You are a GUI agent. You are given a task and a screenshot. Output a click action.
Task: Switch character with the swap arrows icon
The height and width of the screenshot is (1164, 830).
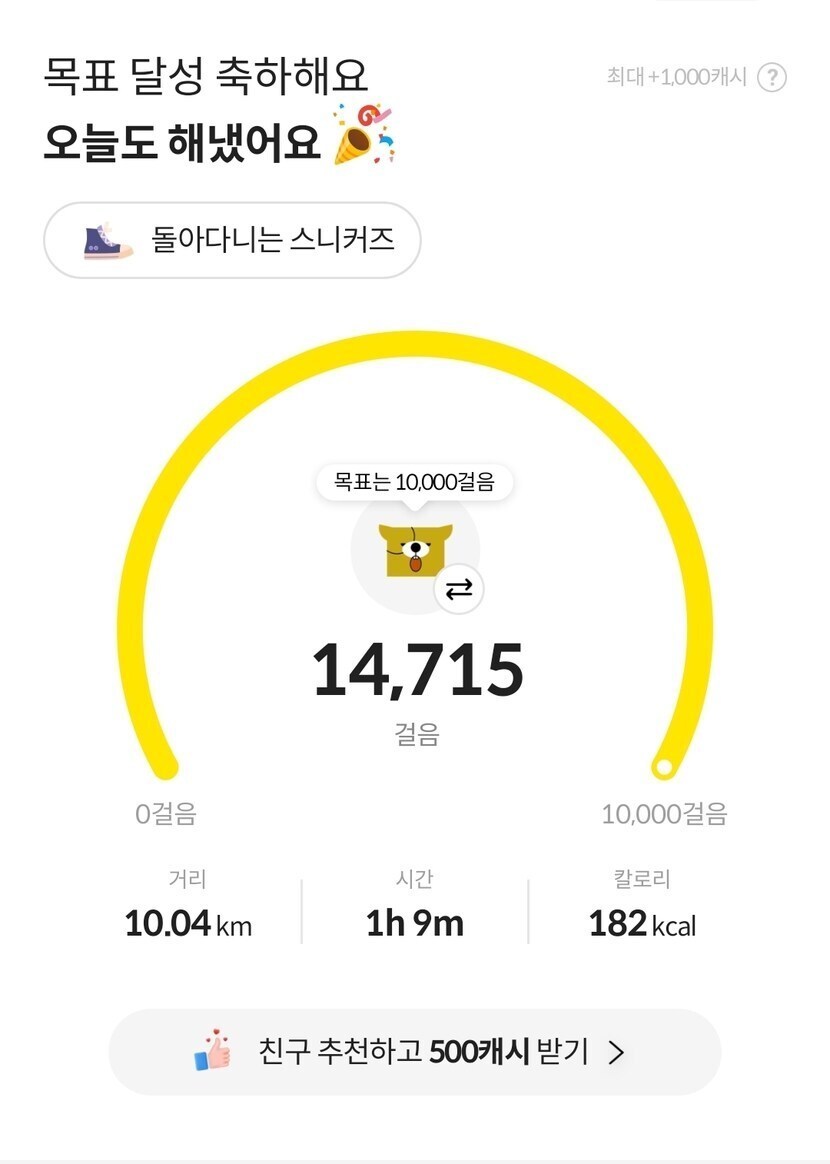(x=459, y=590)
